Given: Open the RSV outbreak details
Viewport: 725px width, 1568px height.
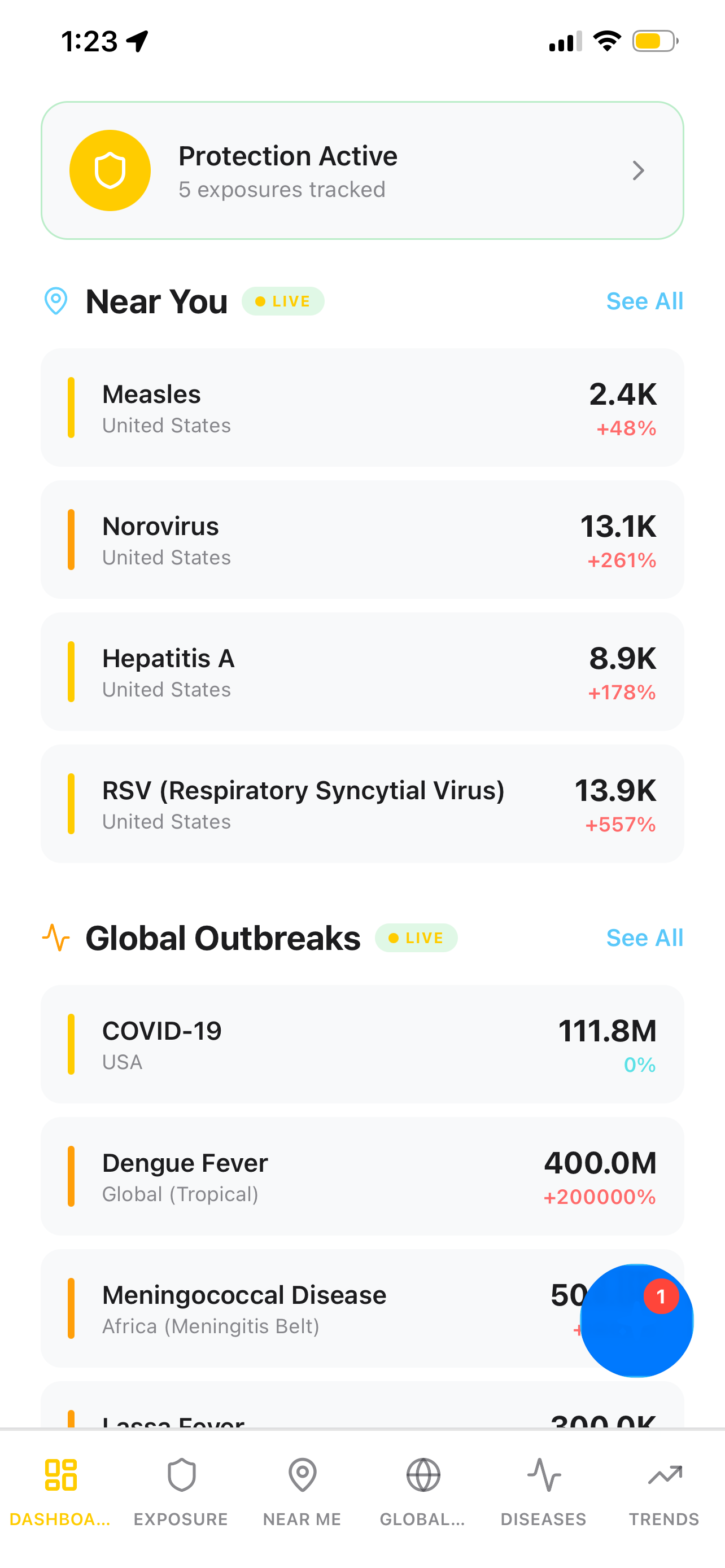Looking at the screenshot, I should 362,804.
